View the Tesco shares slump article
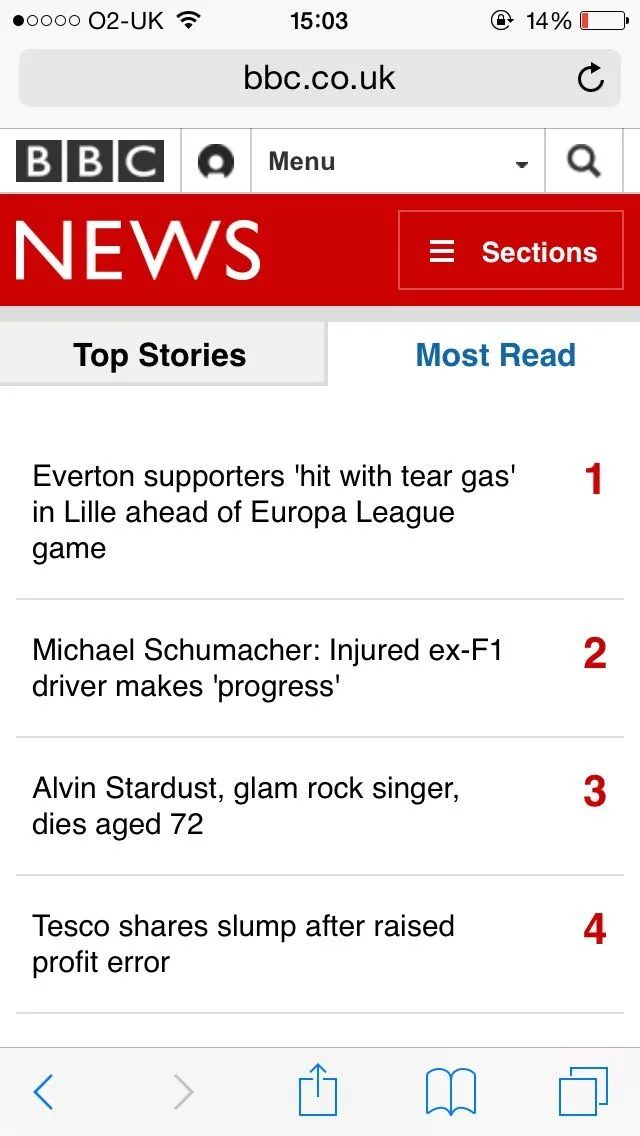 (243, 944)
